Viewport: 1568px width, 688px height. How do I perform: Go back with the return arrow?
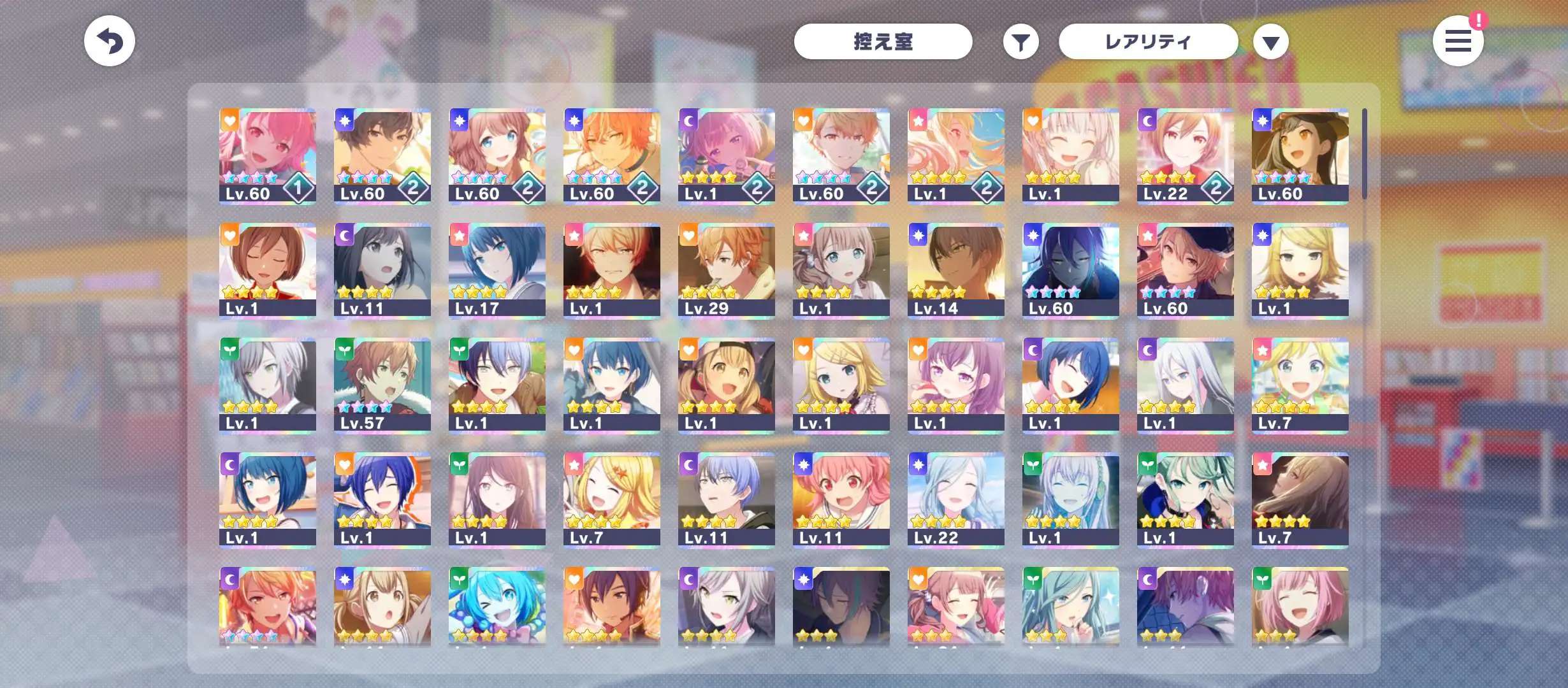[x=110, y=42]
